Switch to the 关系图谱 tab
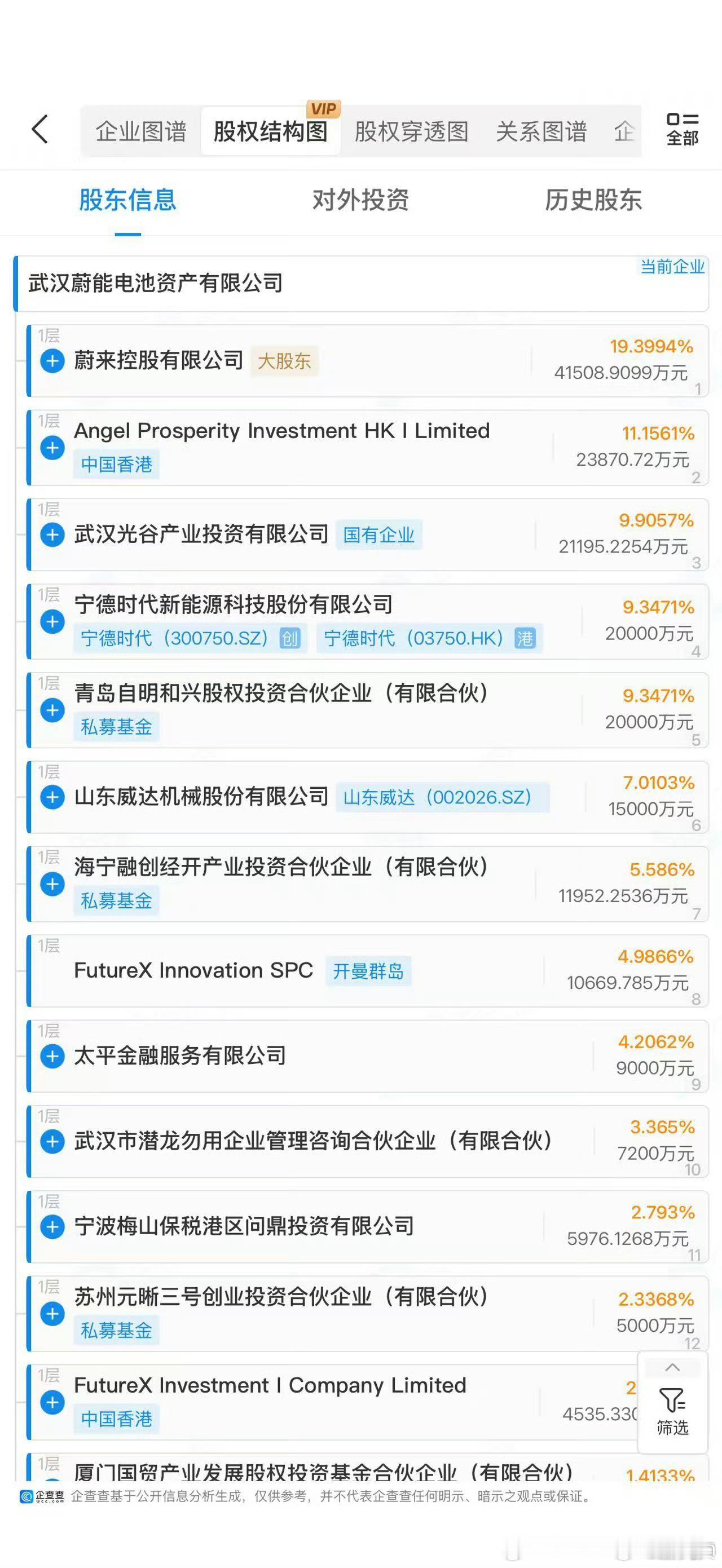 pos(541,131)
